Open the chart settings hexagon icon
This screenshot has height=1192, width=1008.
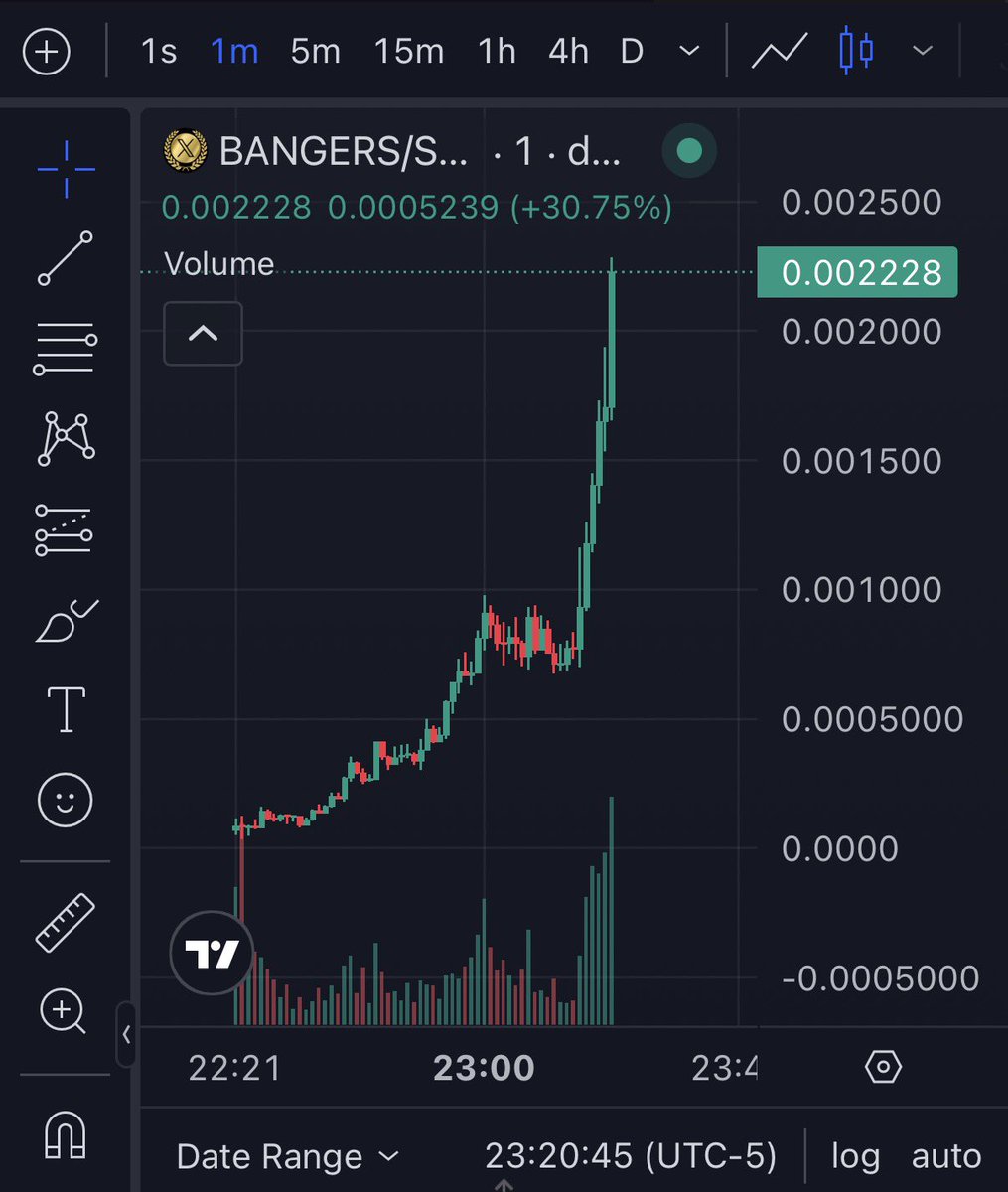pyautogui.click(x=883, y=1067)
